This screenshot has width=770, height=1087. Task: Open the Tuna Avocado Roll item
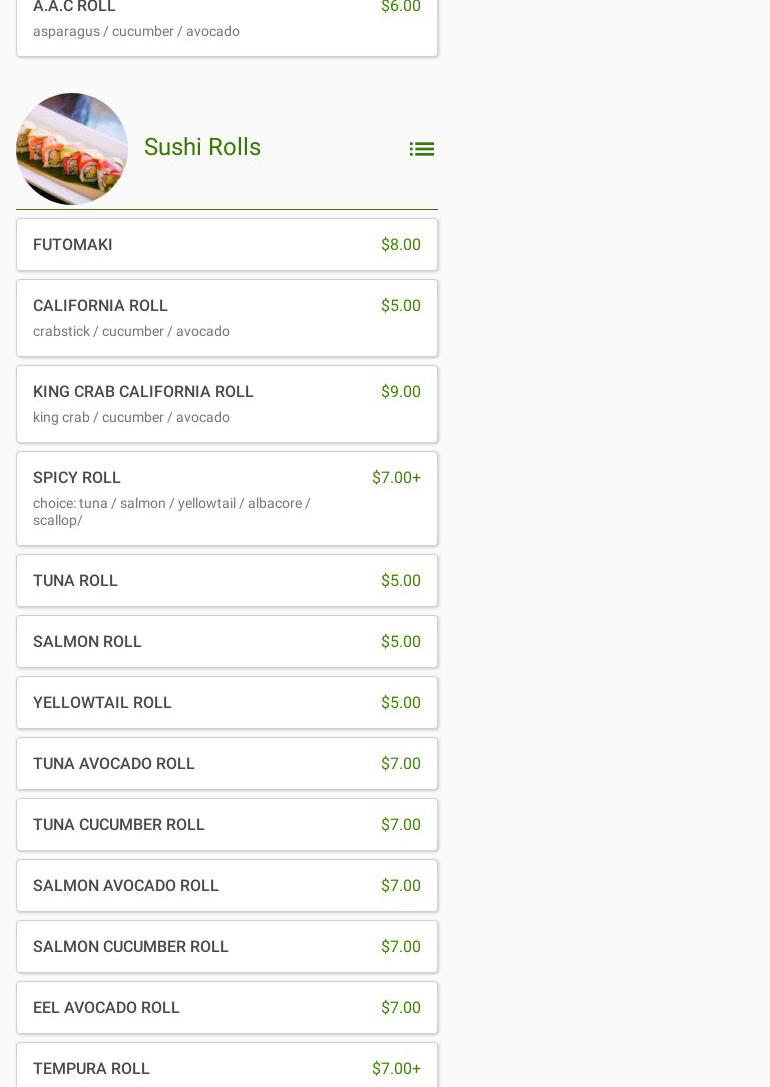pyautogui.click(x=226, y=764)
